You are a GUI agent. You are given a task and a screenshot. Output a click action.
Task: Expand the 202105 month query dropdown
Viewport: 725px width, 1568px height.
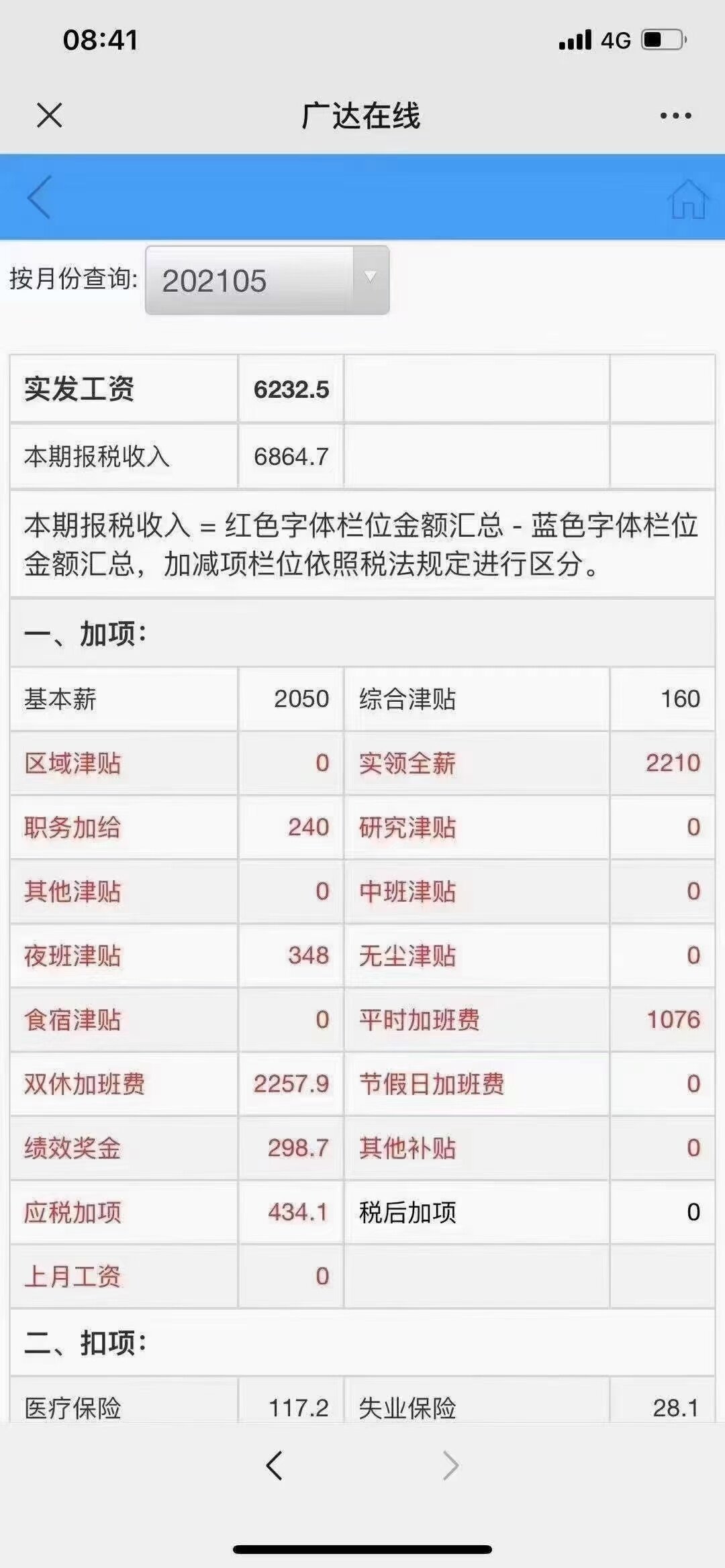267,280
